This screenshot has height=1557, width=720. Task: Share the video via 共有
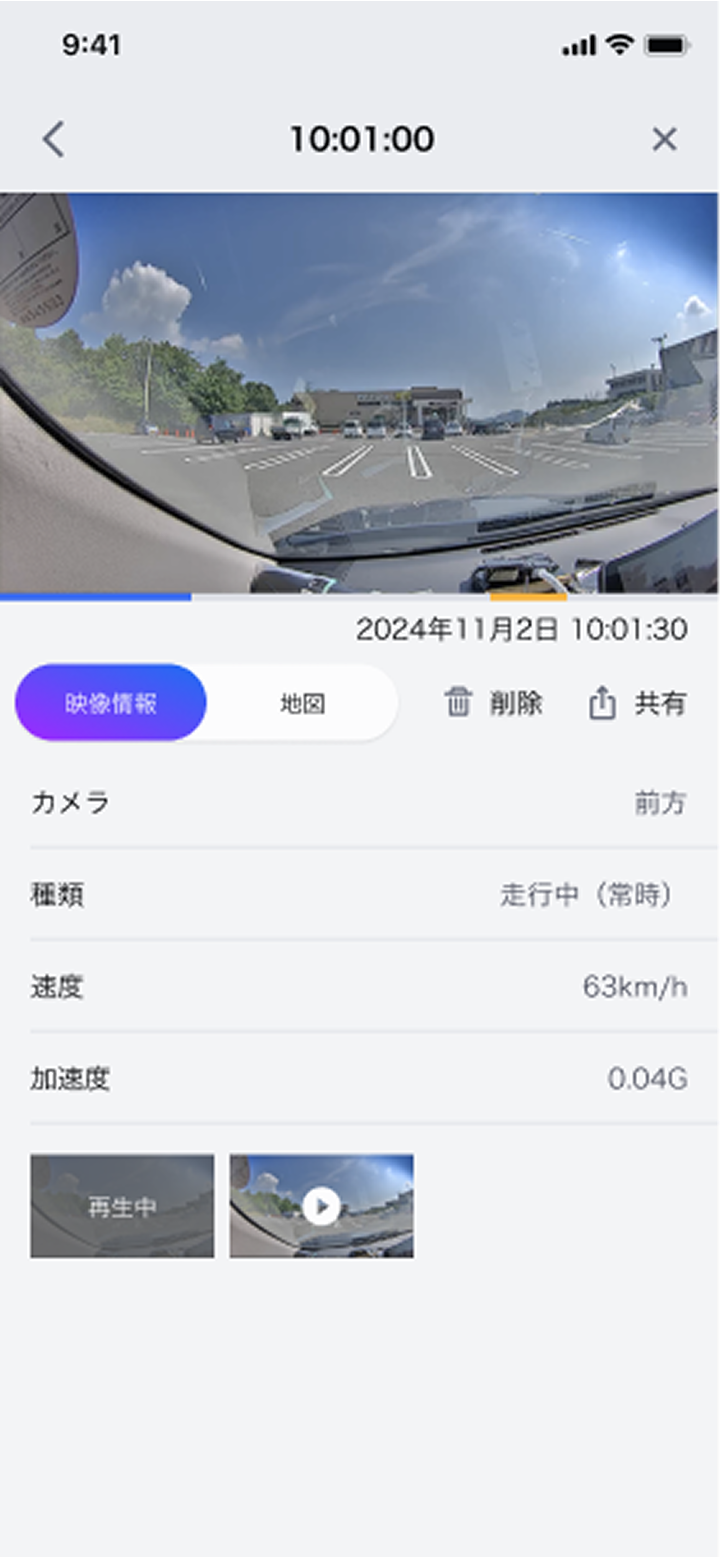tap(637, 703)
